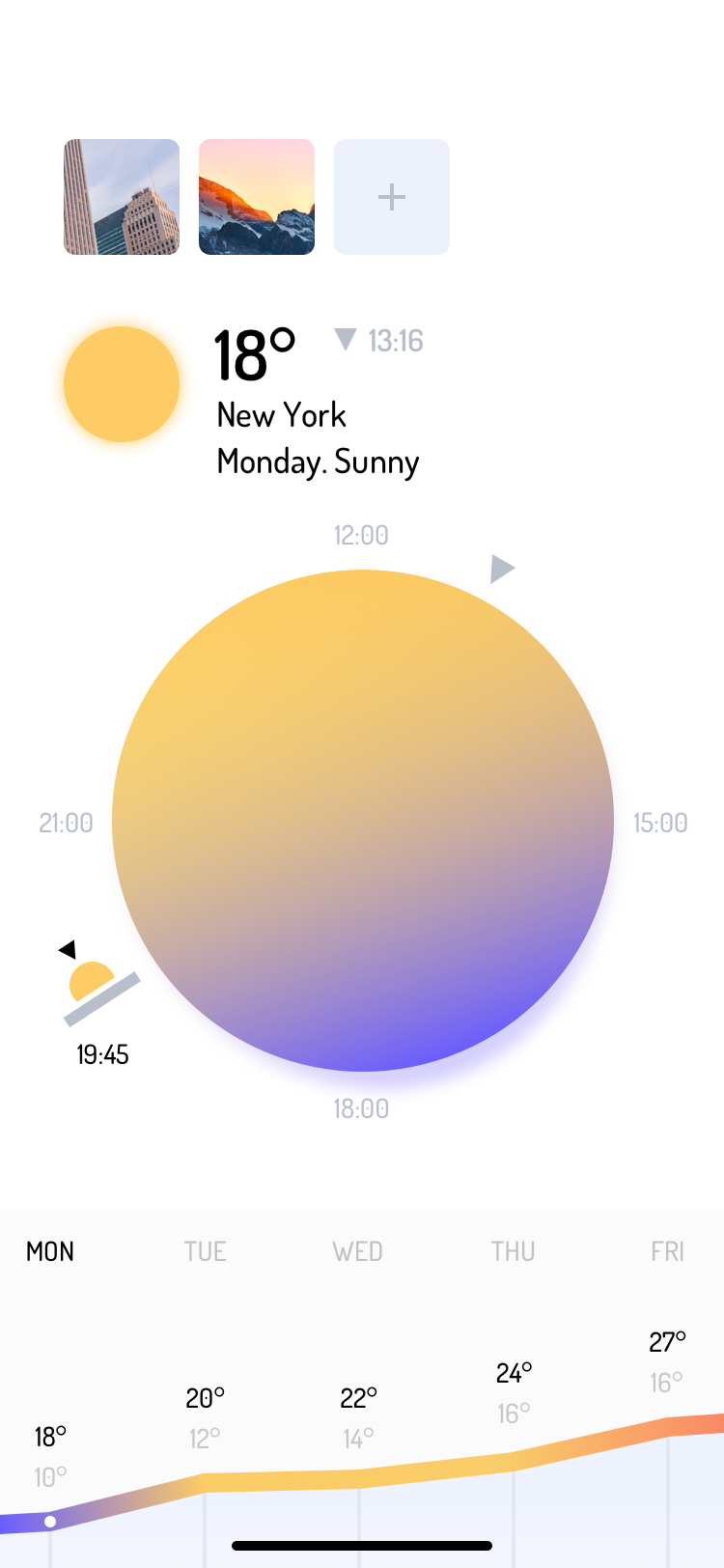Viewport: 724px width, 1568px height.
Task: Switch to WED forecast
Action: pos(358,1251)
